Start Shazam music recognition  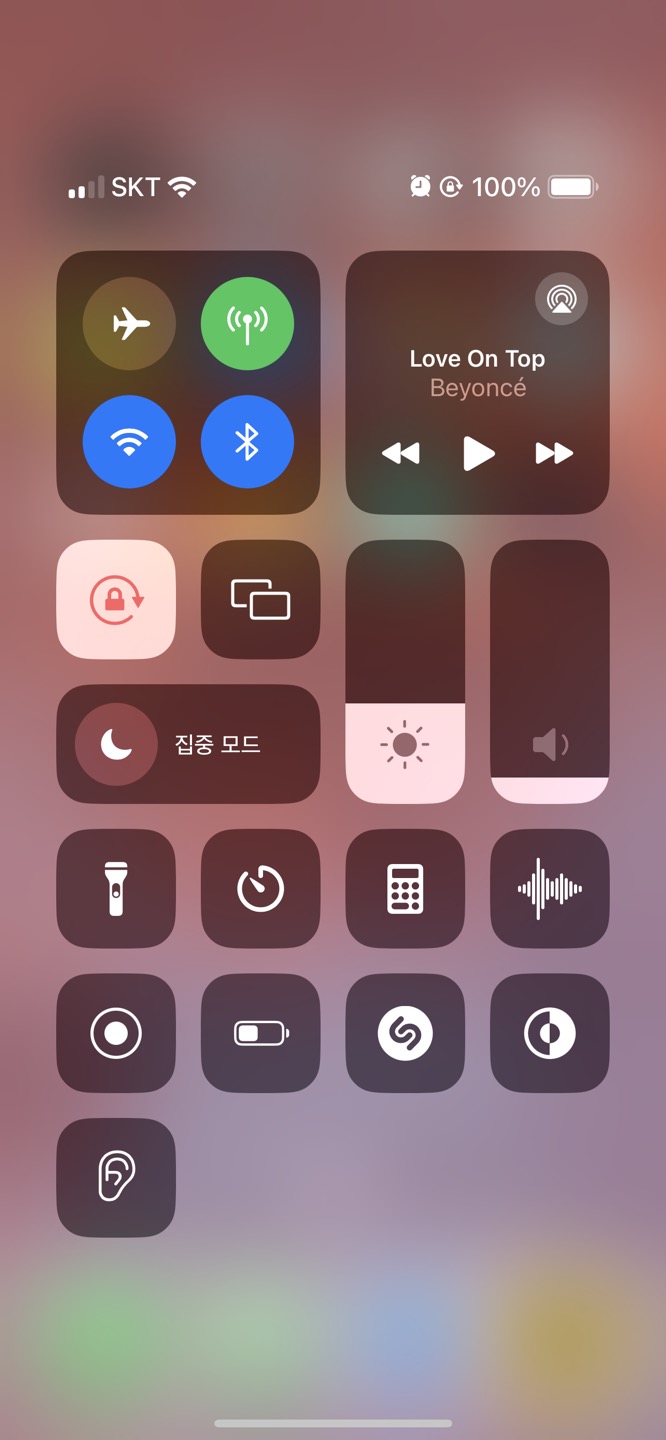(x=405, y=1033)
